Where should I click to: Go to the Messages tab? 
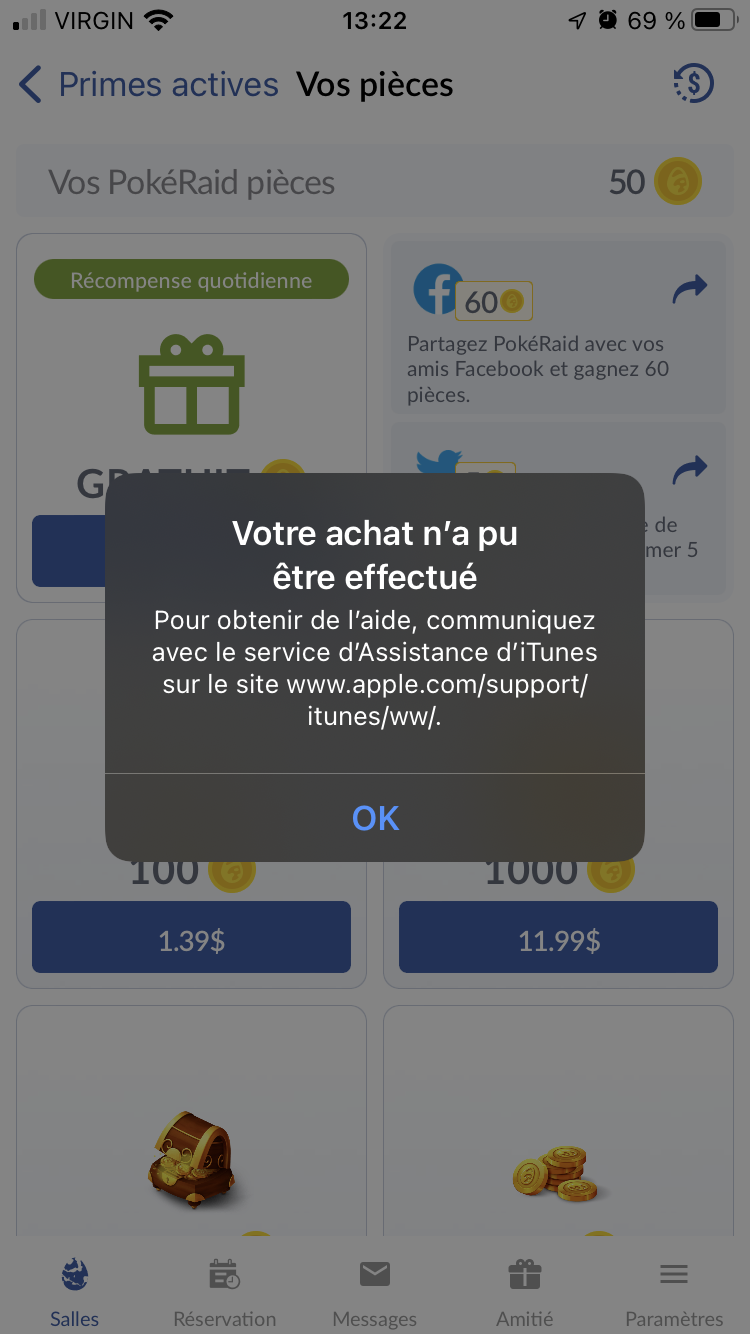click(x=375, y=1292)
